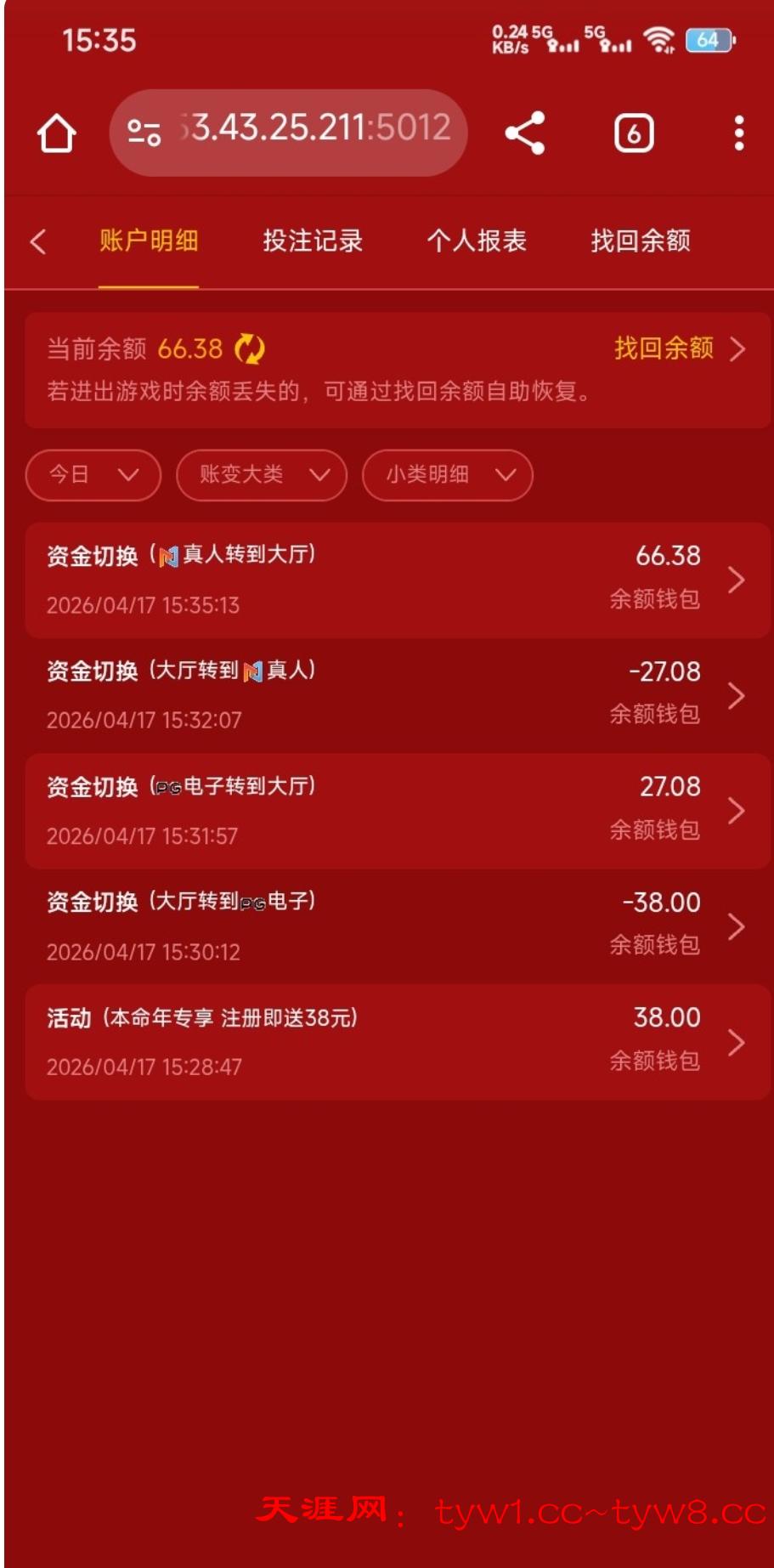Open the 真人转到大厅 66.38 record
This screenshot has width=774, height=1568.
[x=397, y=580]
